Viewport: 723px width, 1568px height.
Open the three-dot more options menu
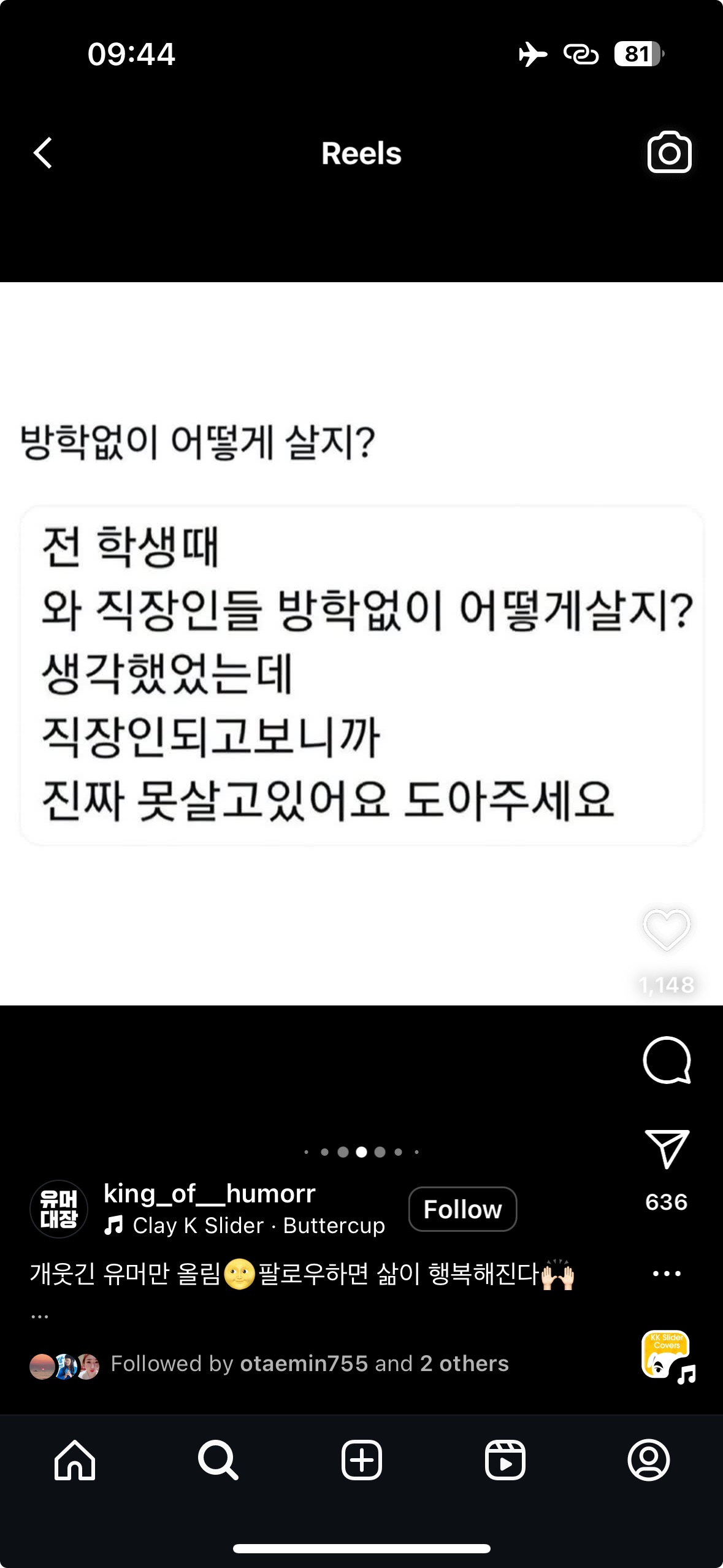667,1274
